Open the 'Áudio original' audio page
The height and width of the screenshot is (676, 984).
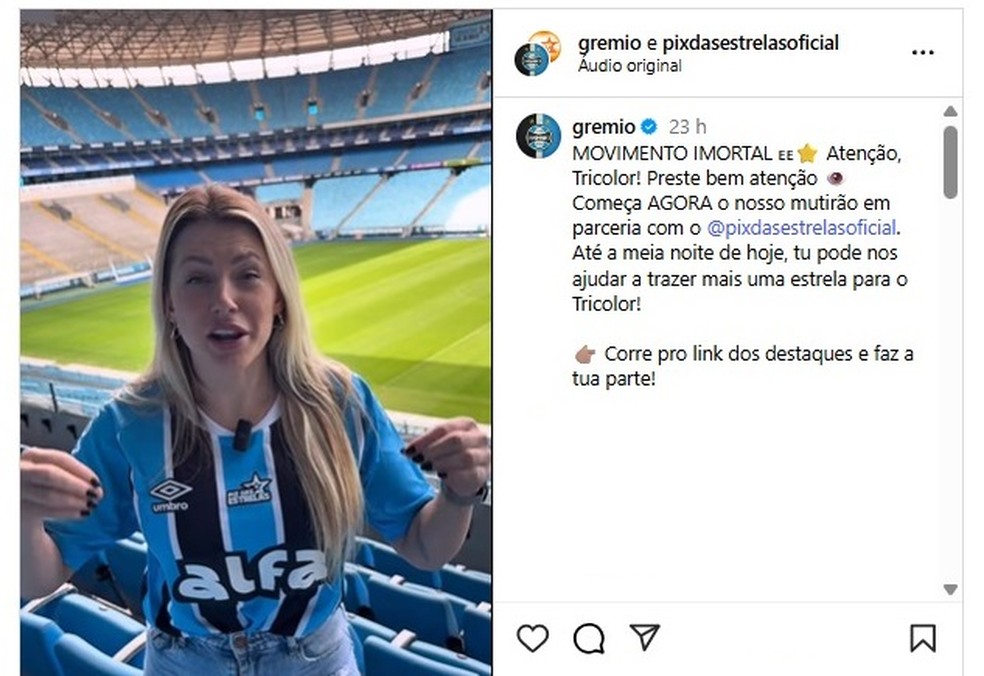[x=630, y=66]
